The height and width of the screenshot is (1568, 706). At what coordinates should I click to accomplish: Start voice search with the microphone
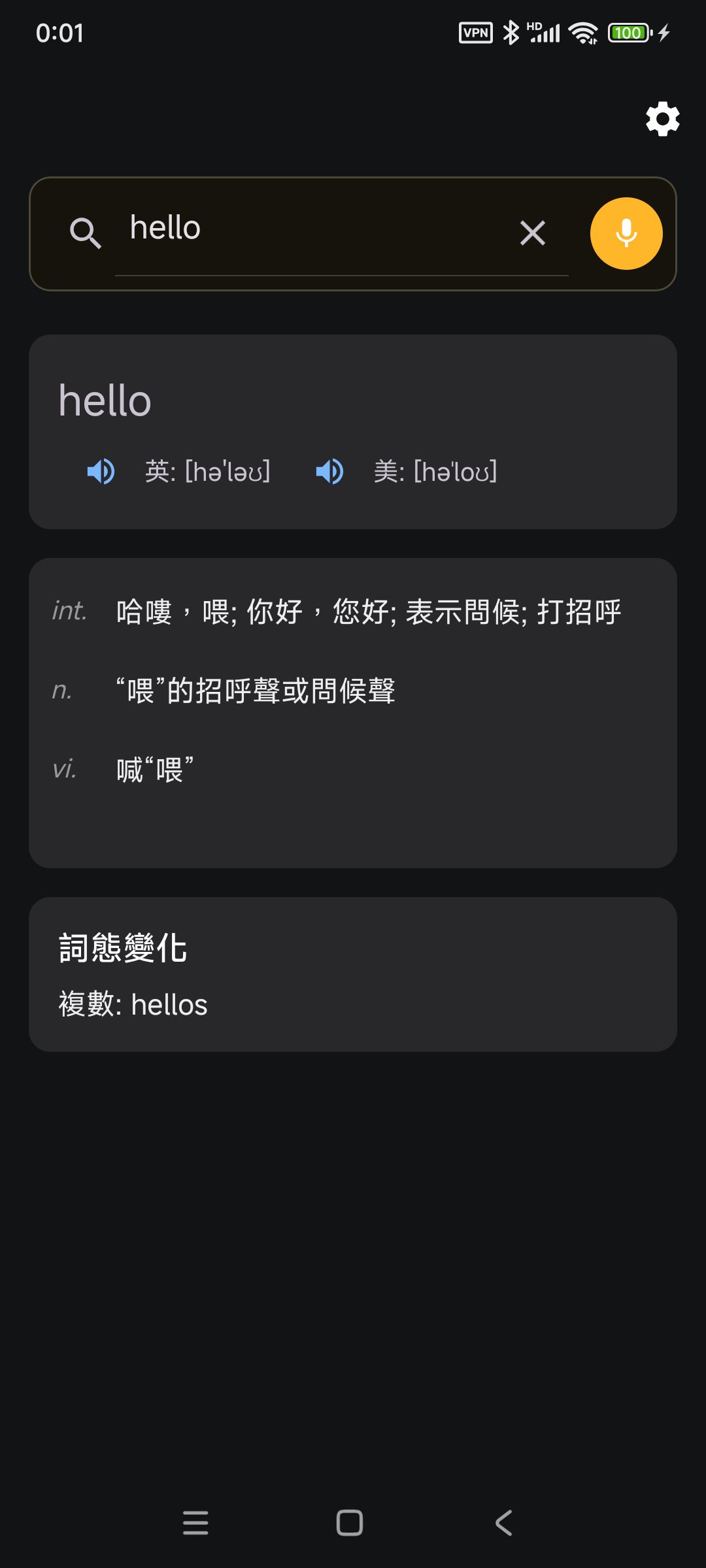click(x=626, y=233)
